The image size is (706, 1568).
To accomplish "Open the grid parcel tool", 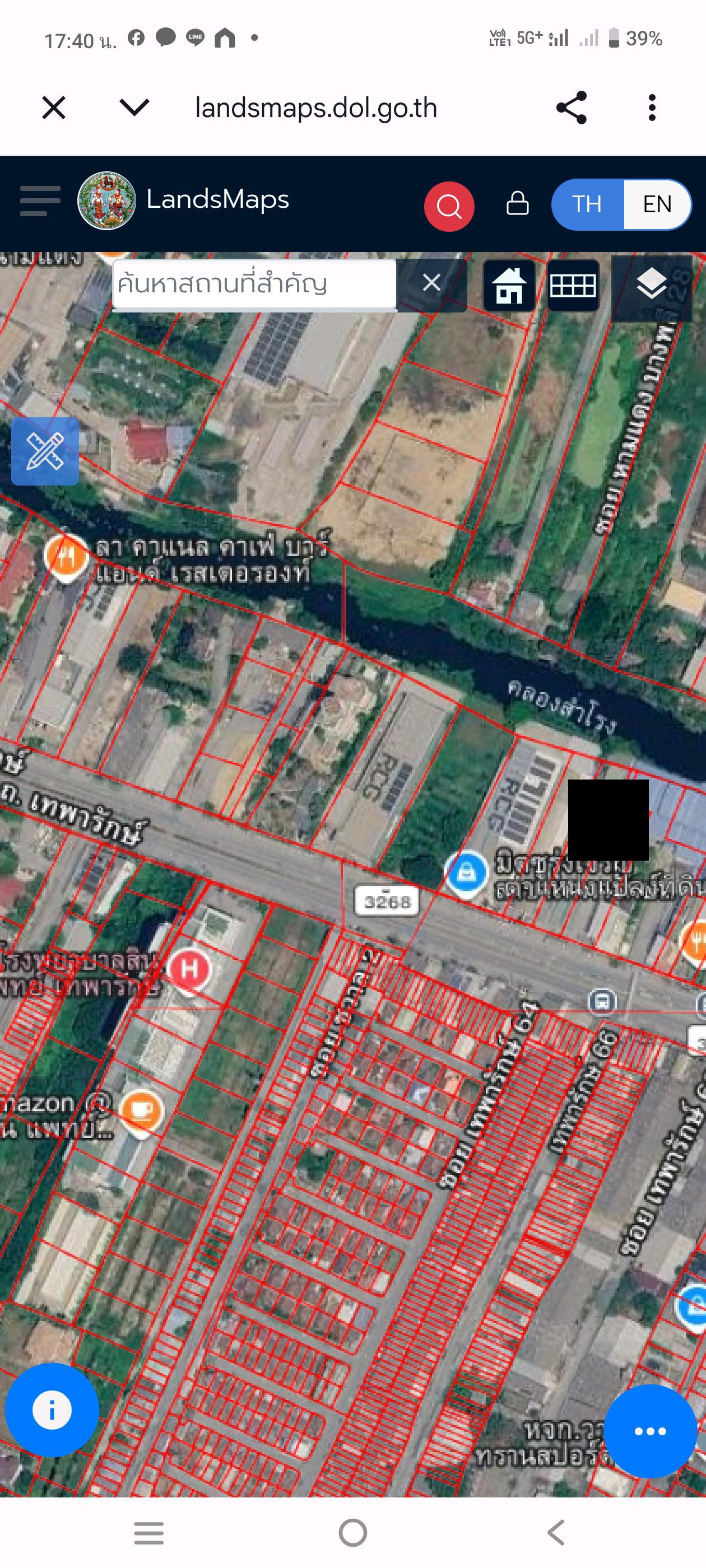I will [x=573, y=285].
